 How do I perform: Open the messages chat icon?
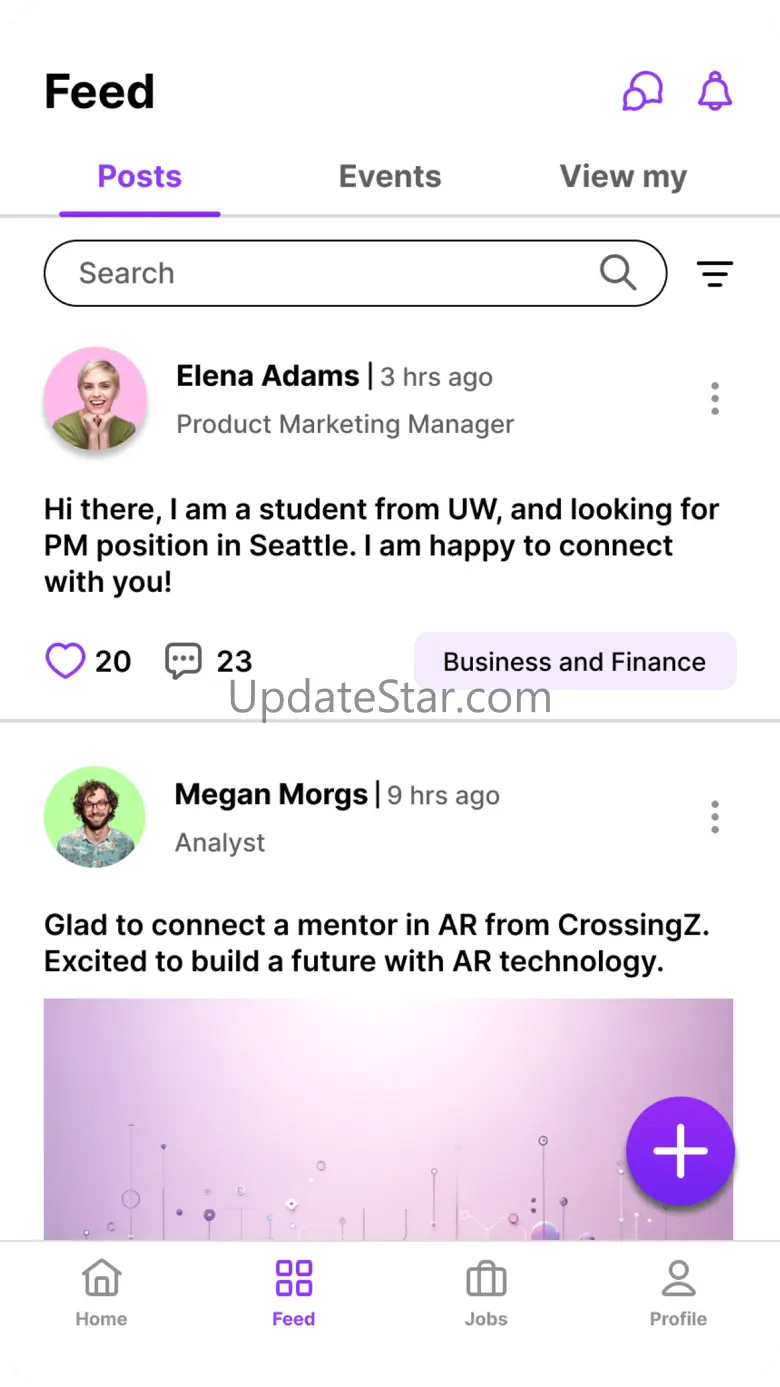click(x=642, y=92)
